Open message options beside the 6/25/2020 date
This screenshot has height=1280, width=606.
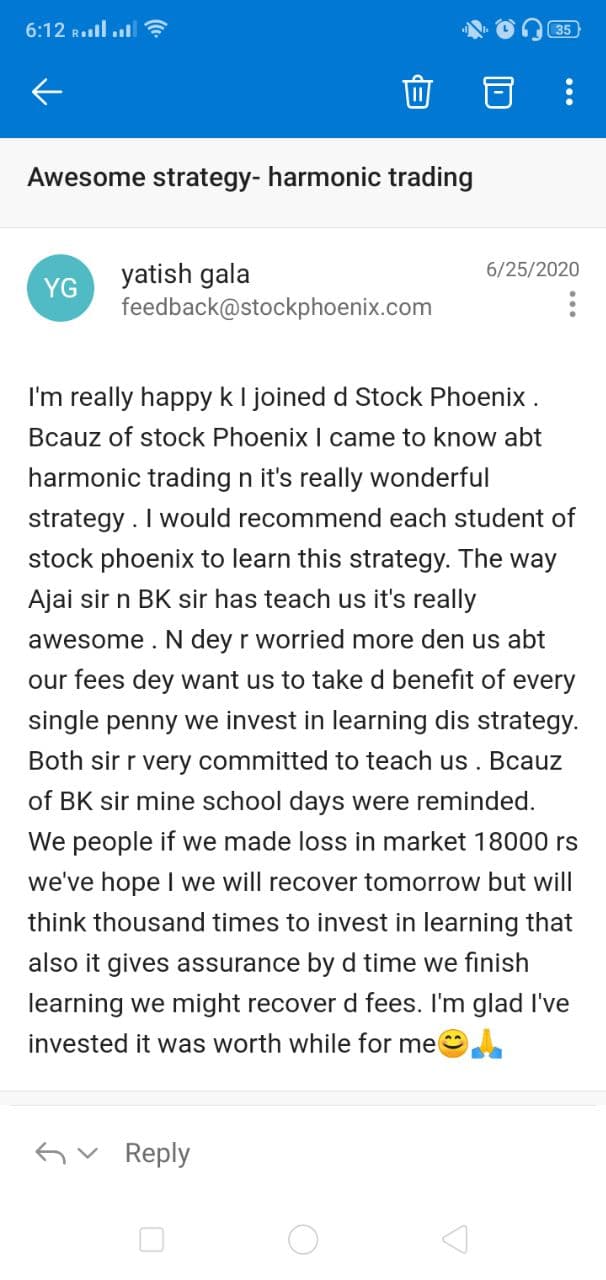572,304
